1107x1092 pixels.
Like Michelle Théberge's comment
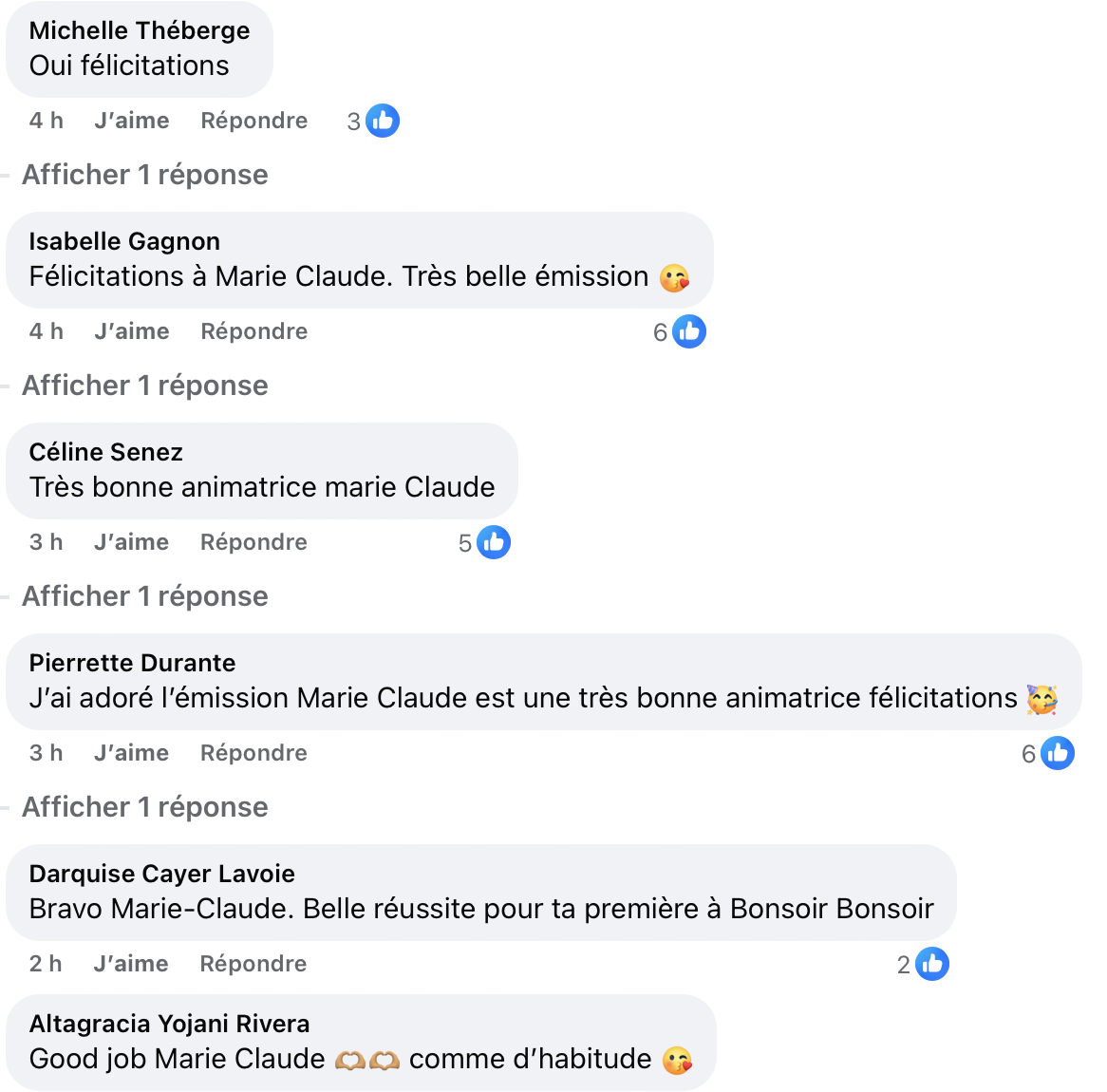[131, 121]
